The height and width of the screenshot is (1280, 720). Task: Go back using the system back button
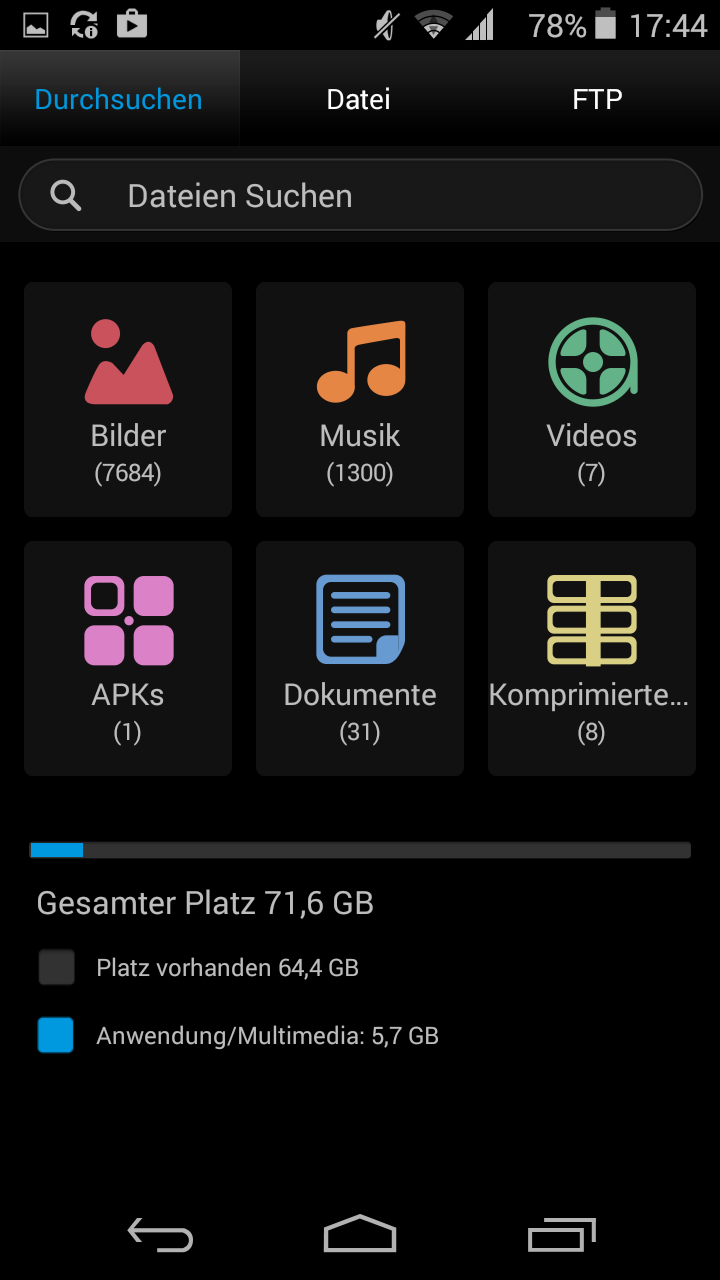(160, 1235)
